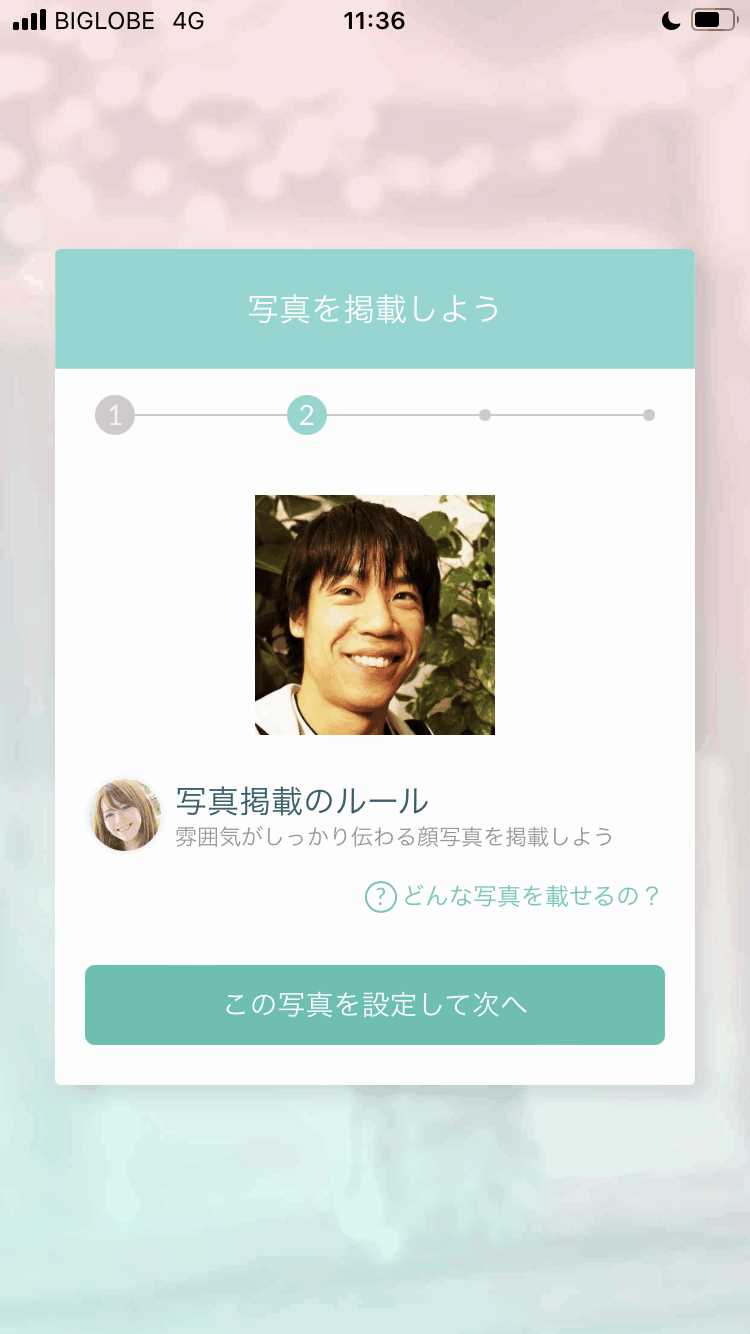Select the highlighted step 2 circle

(307, 414)
